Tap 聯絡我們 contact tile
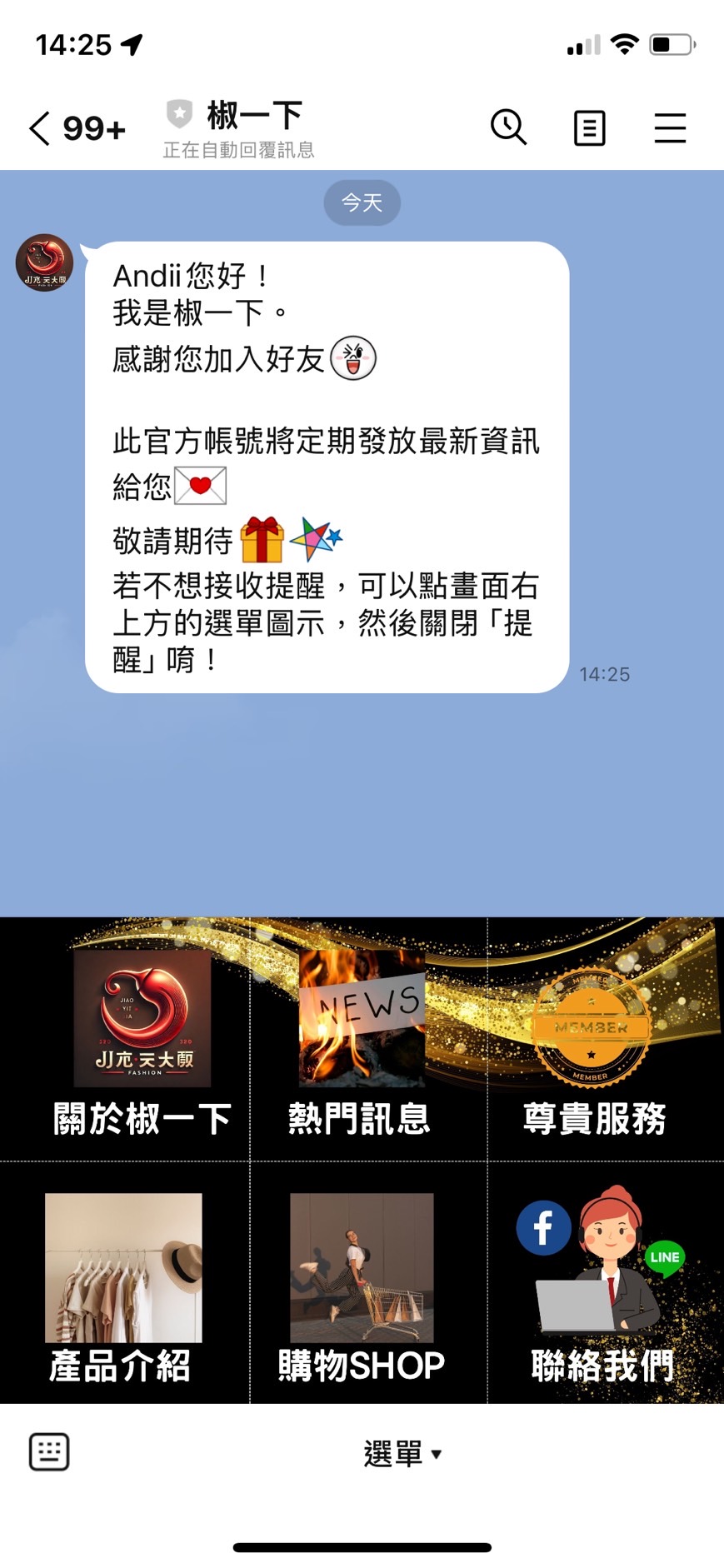Image resolution: width=724 pixels, height=1568 pixels. pos(603,1283)
